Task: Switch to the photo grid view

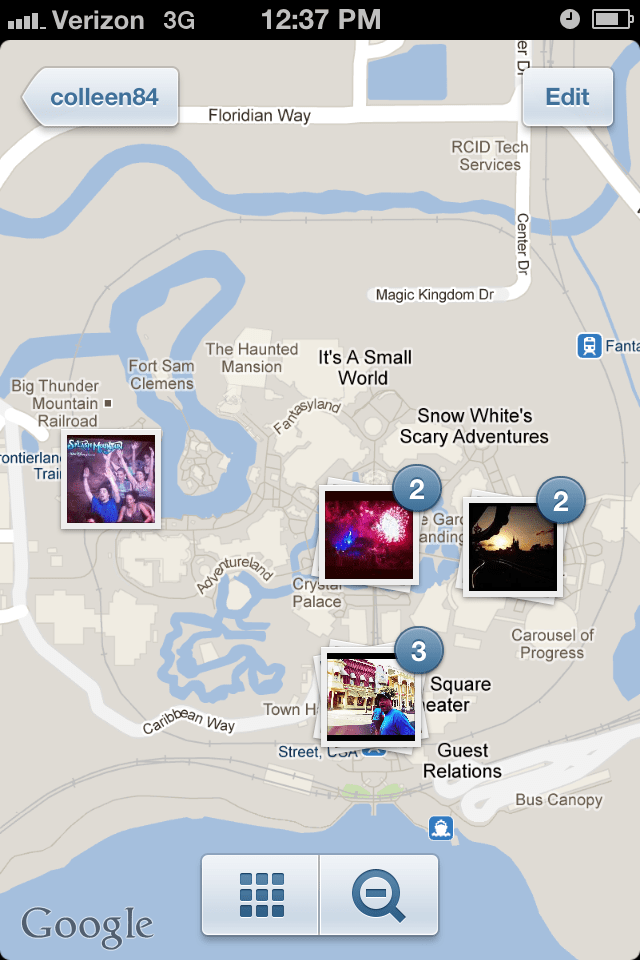Action: click(x=261, y=895)
